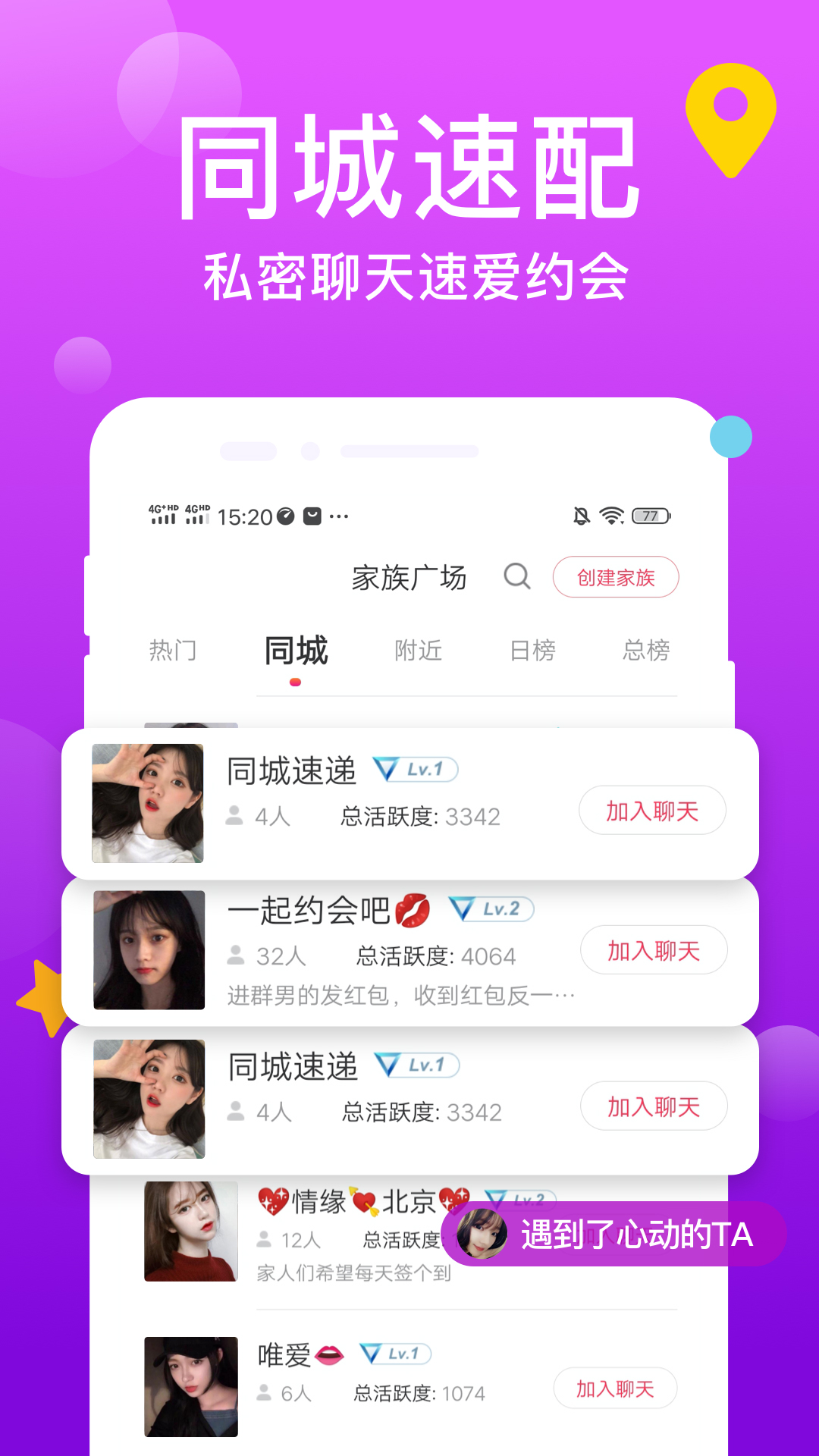Screen dimensions: 819x1456
Task: Switch to the 附近 tab
Action: [417, 650]
